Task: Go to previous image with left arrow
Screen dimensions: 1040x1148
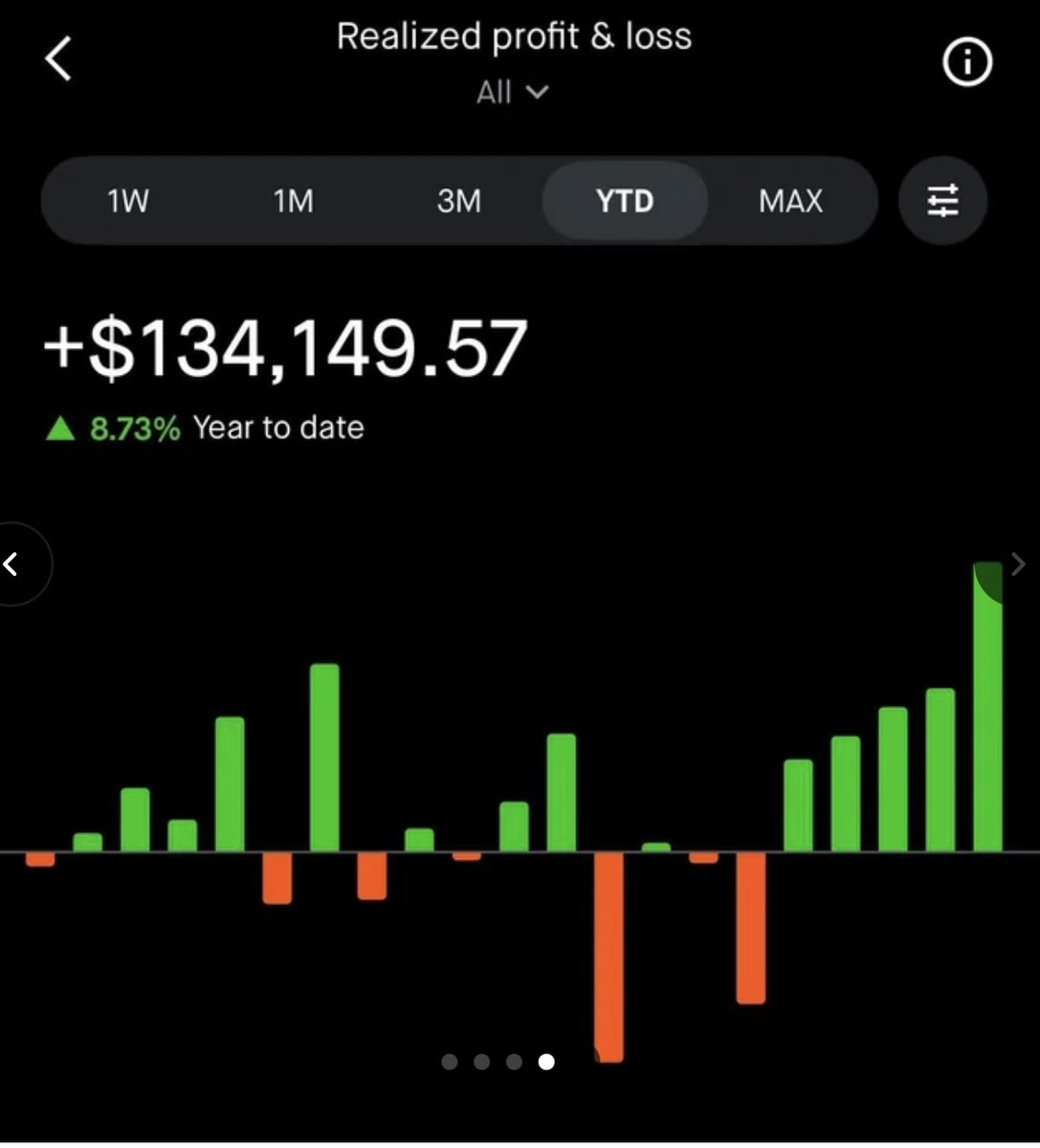Action: 15,564
